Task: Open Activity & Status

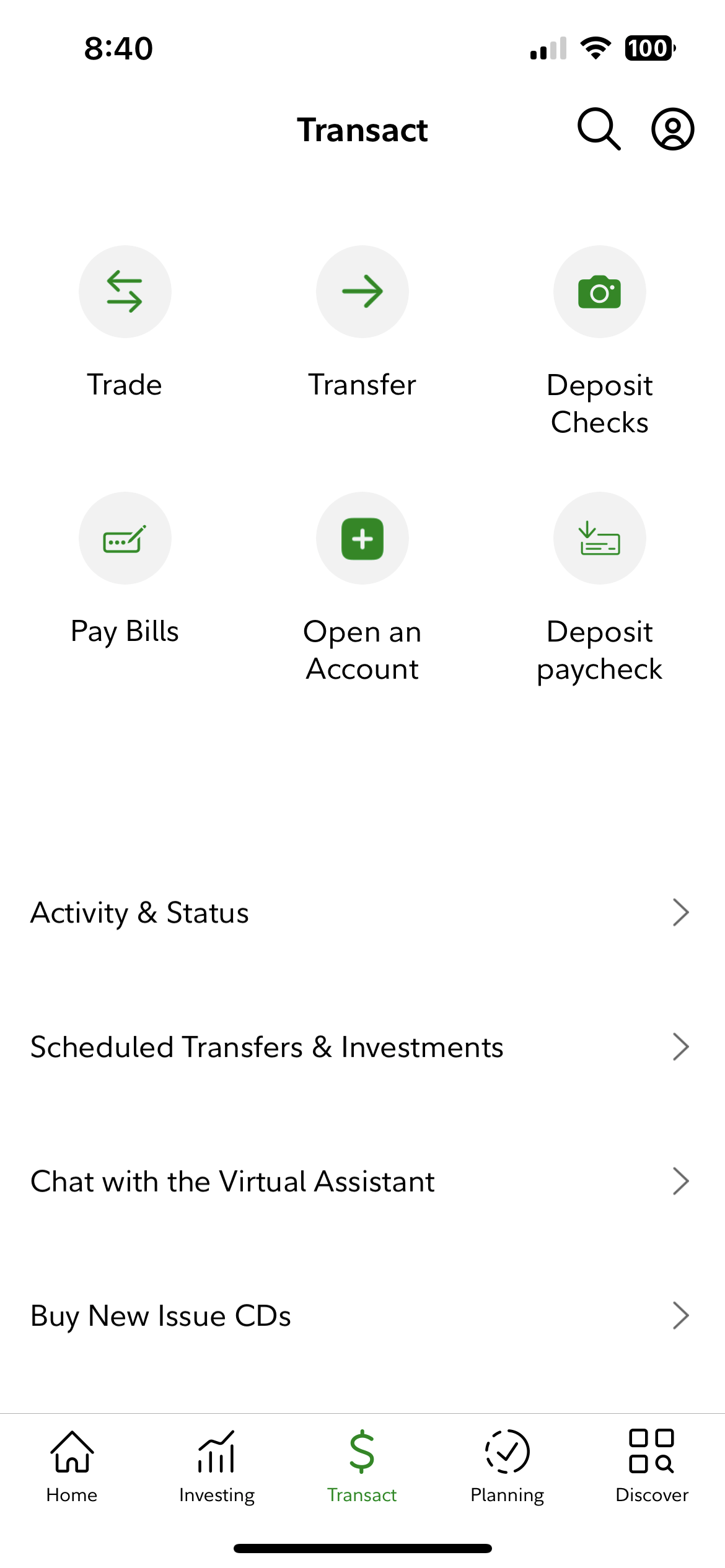Action: (361, 913)
